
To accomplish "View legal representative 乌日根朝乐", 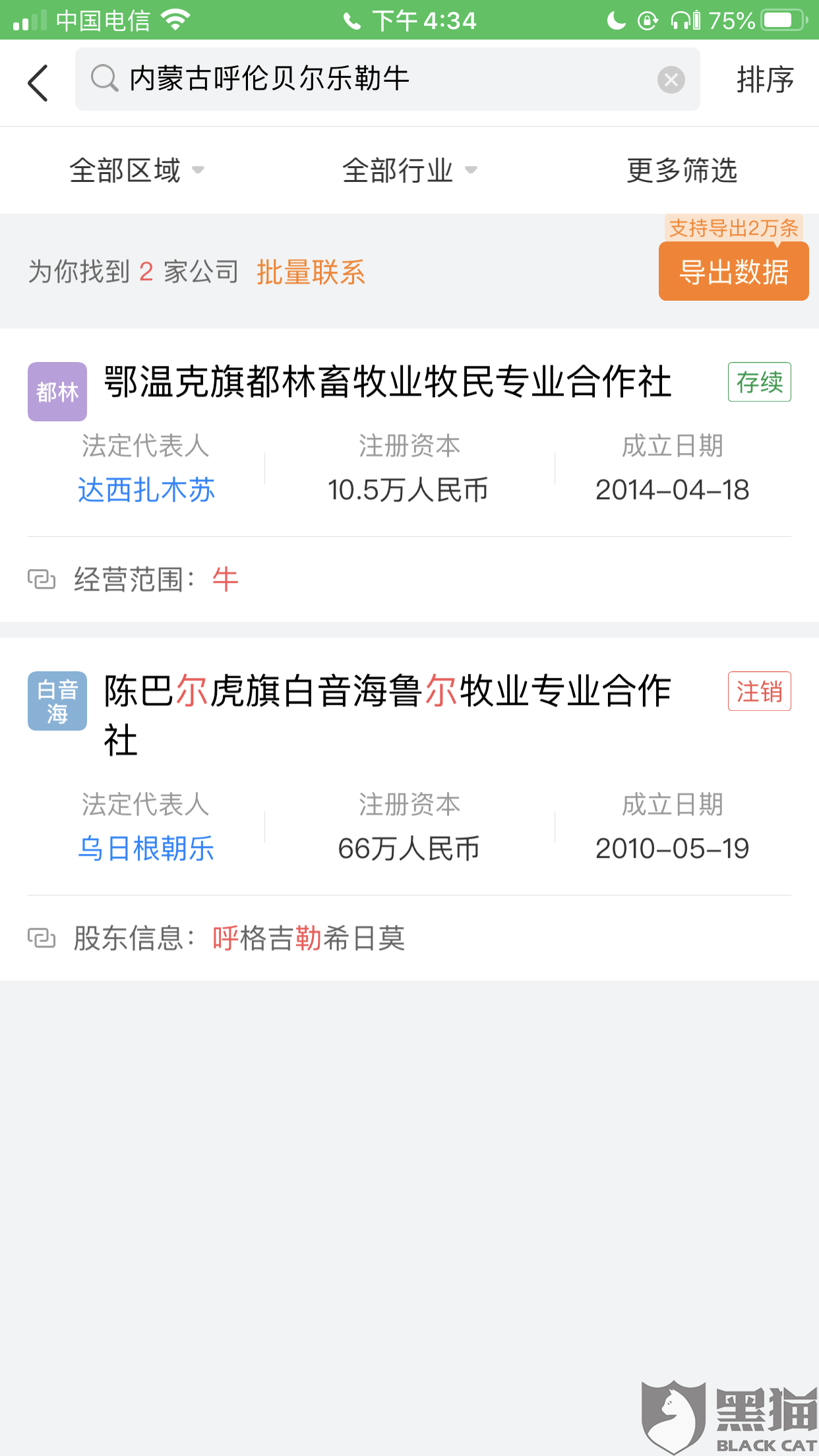I will [x=146, y=849].
